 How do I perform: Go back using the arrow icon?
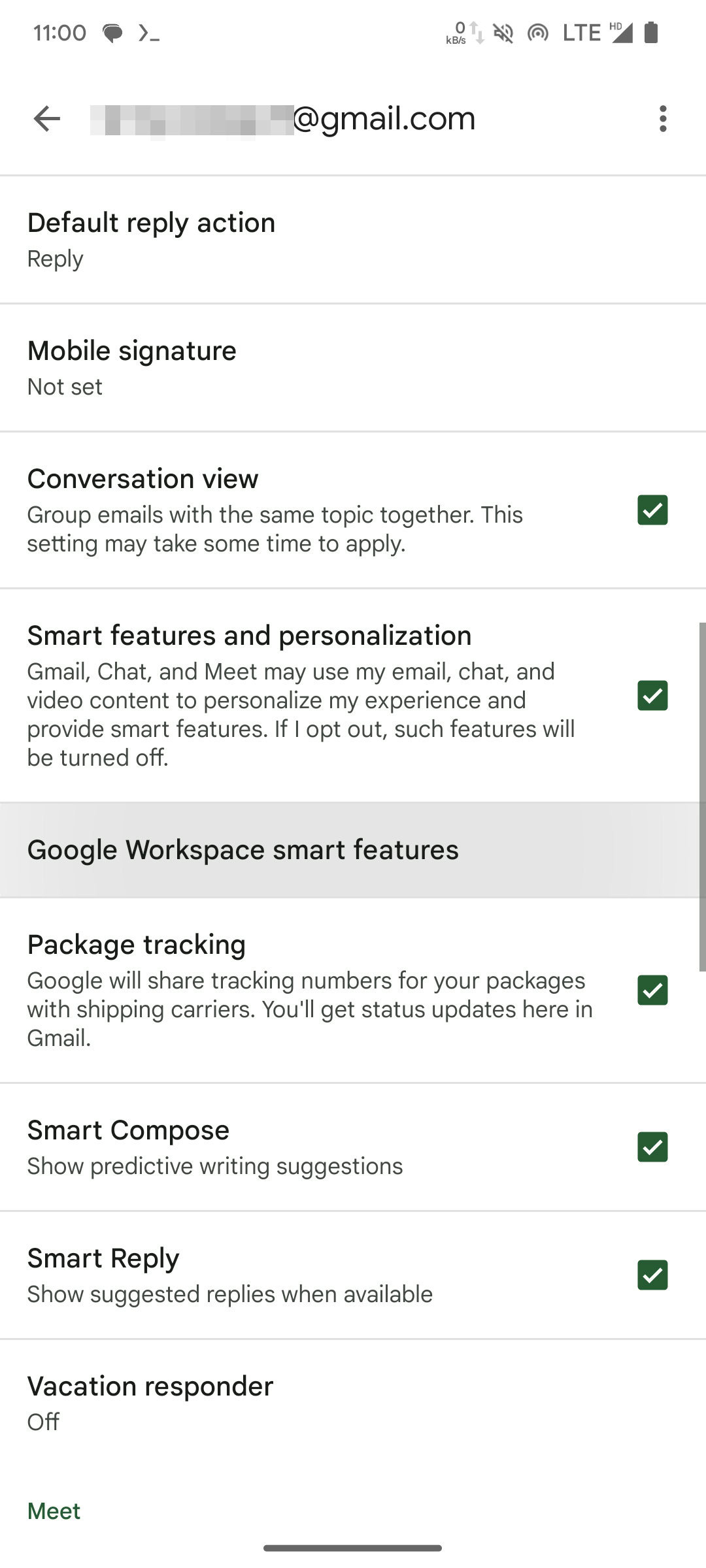[47, 119]
